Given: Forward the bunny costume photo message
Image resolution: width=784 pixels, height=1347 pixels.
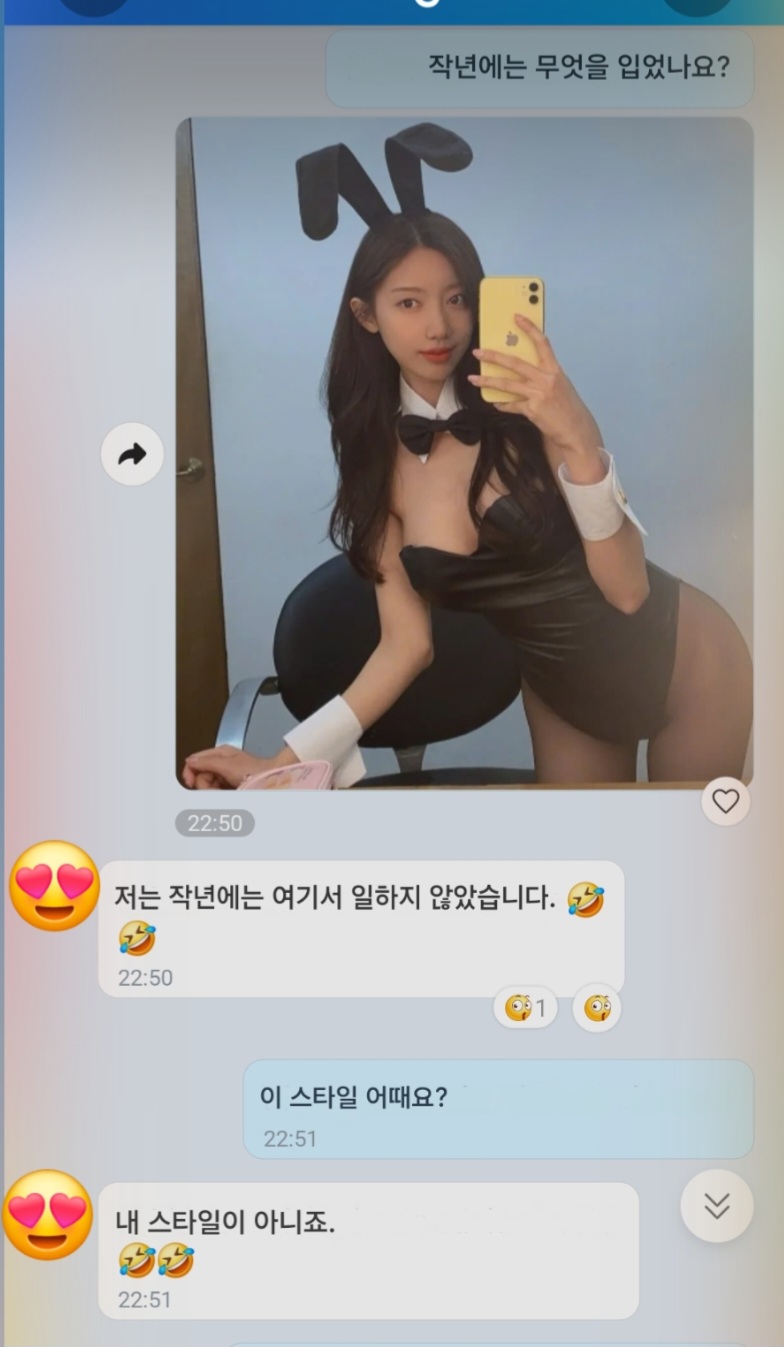Looking at the screenshot, I should click(x=132, y=455).
